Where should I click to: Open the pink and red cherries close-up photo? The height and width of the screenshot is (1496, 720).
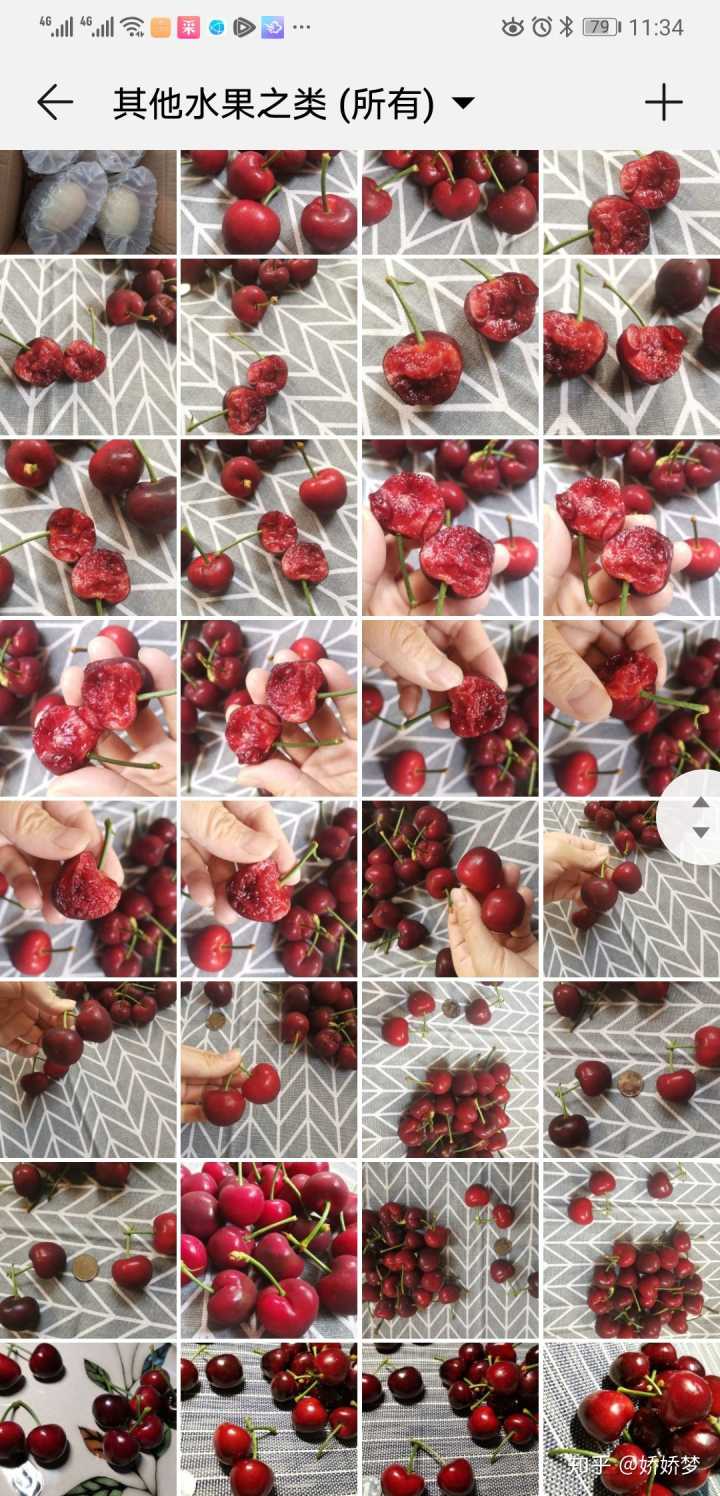click(269, 1250)
